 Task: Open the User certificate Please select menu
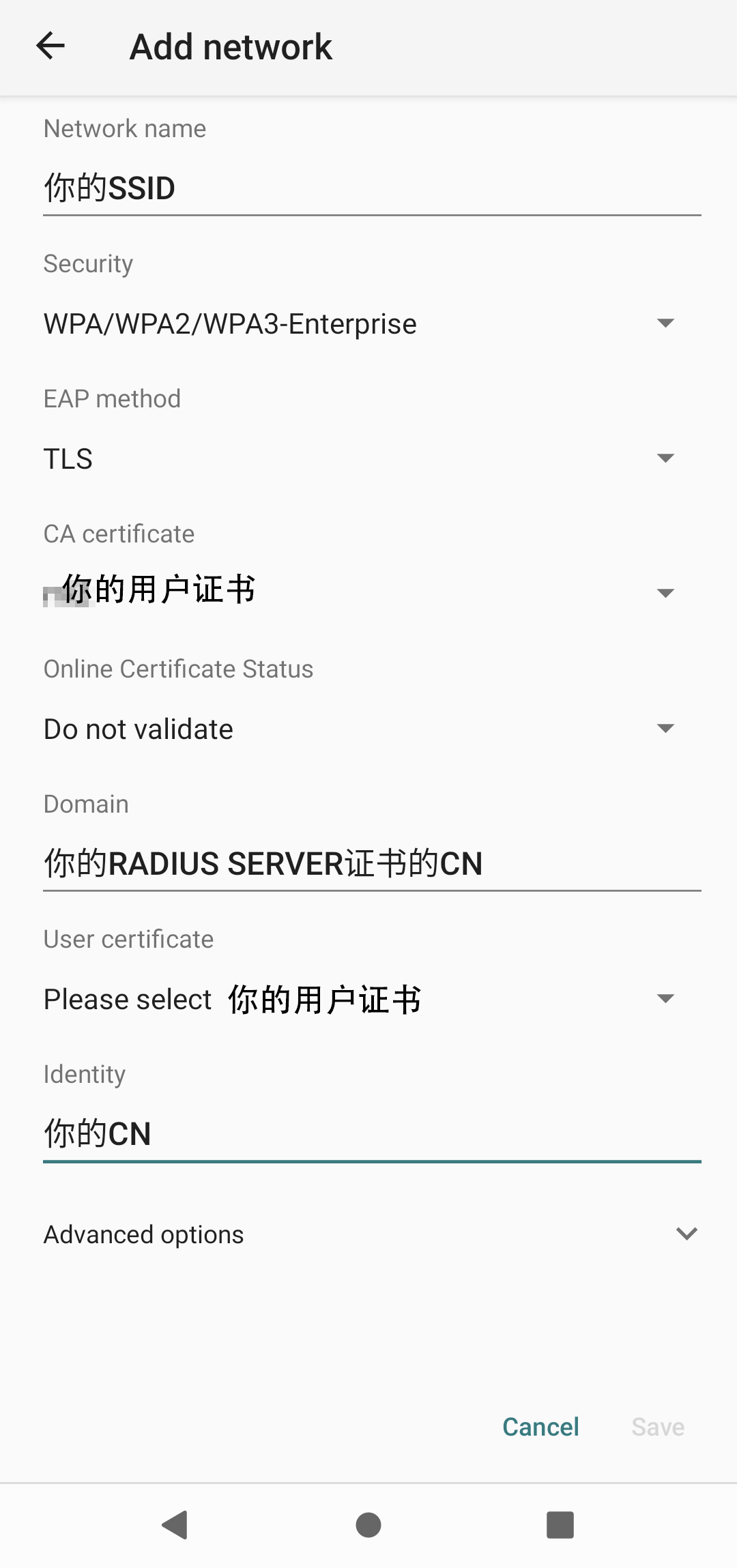(x=273, y=998)
